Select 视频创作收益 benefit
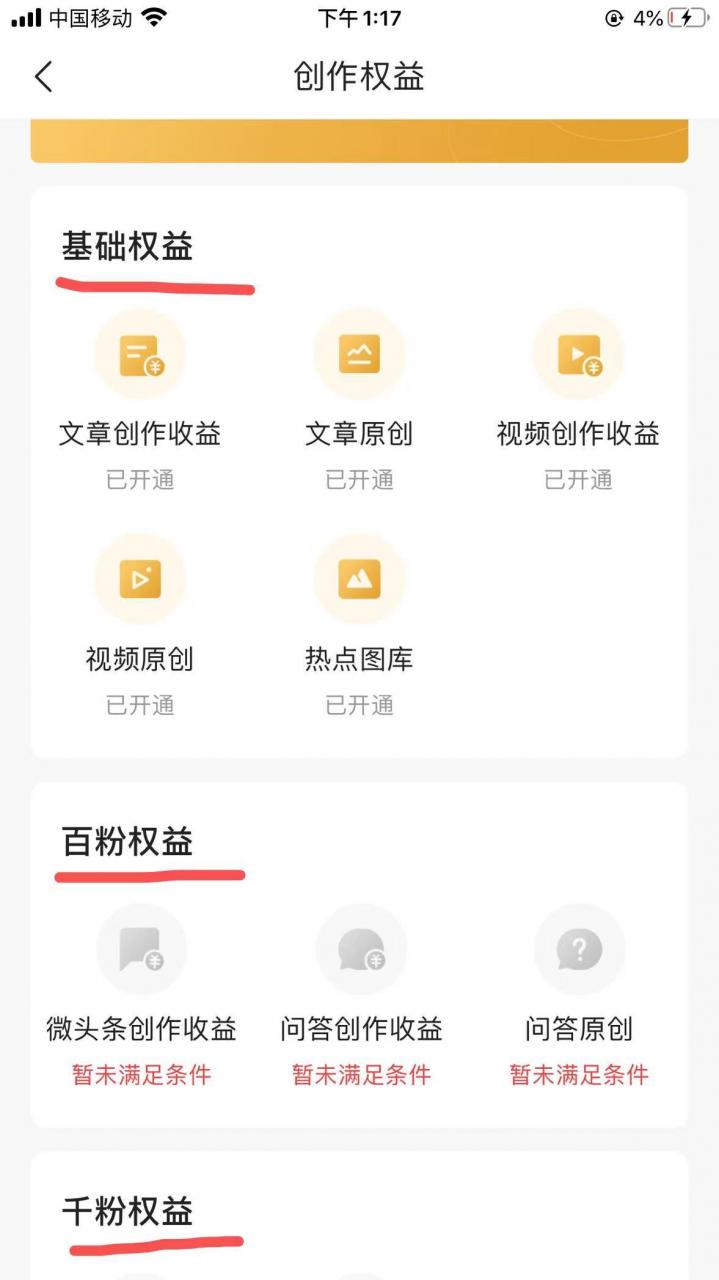The width and height of the screenshot is (719, 1280). 578,400
